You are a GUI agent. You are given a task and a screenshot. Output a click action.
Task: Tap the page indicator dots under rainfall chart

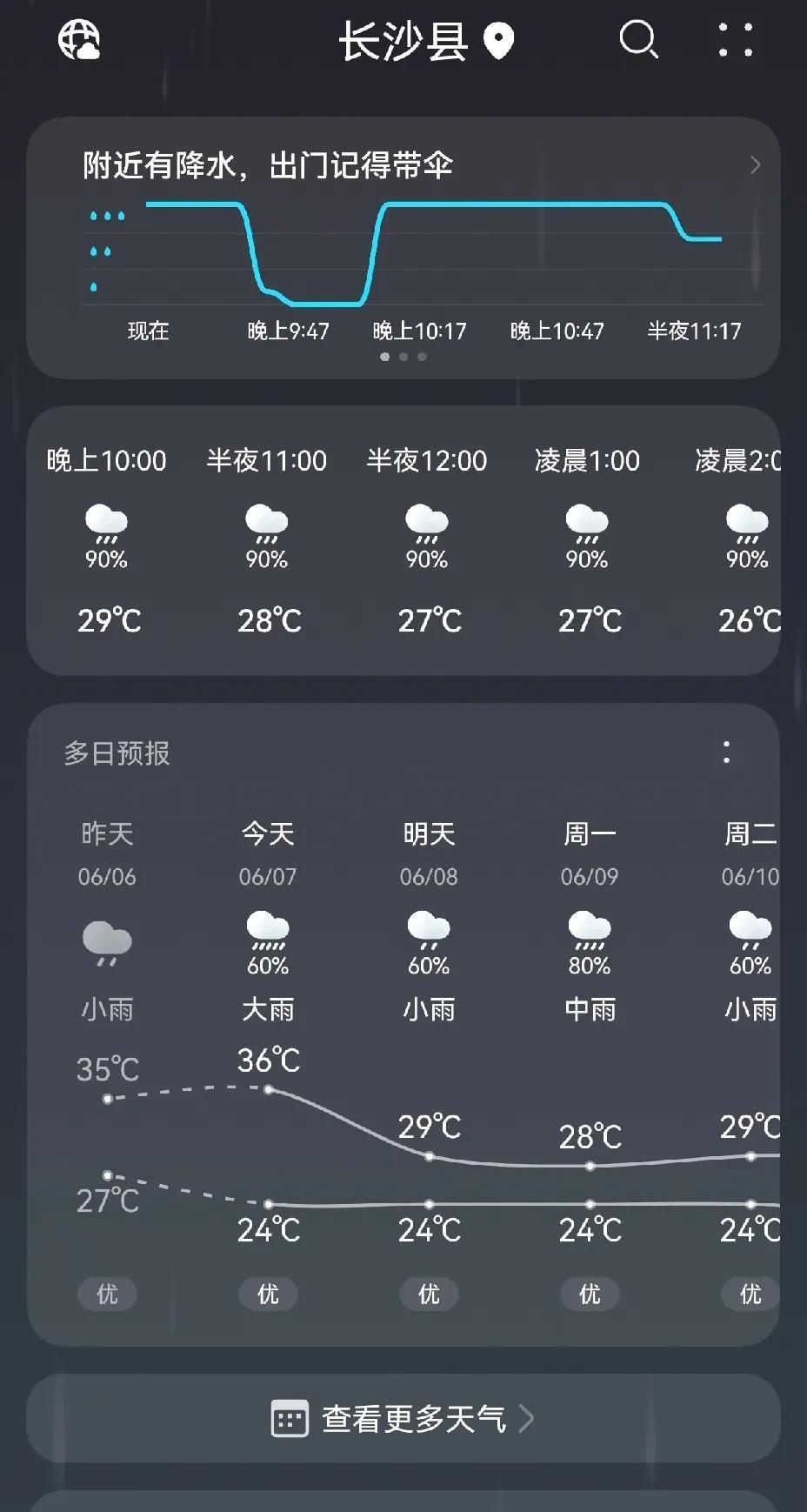403,357
